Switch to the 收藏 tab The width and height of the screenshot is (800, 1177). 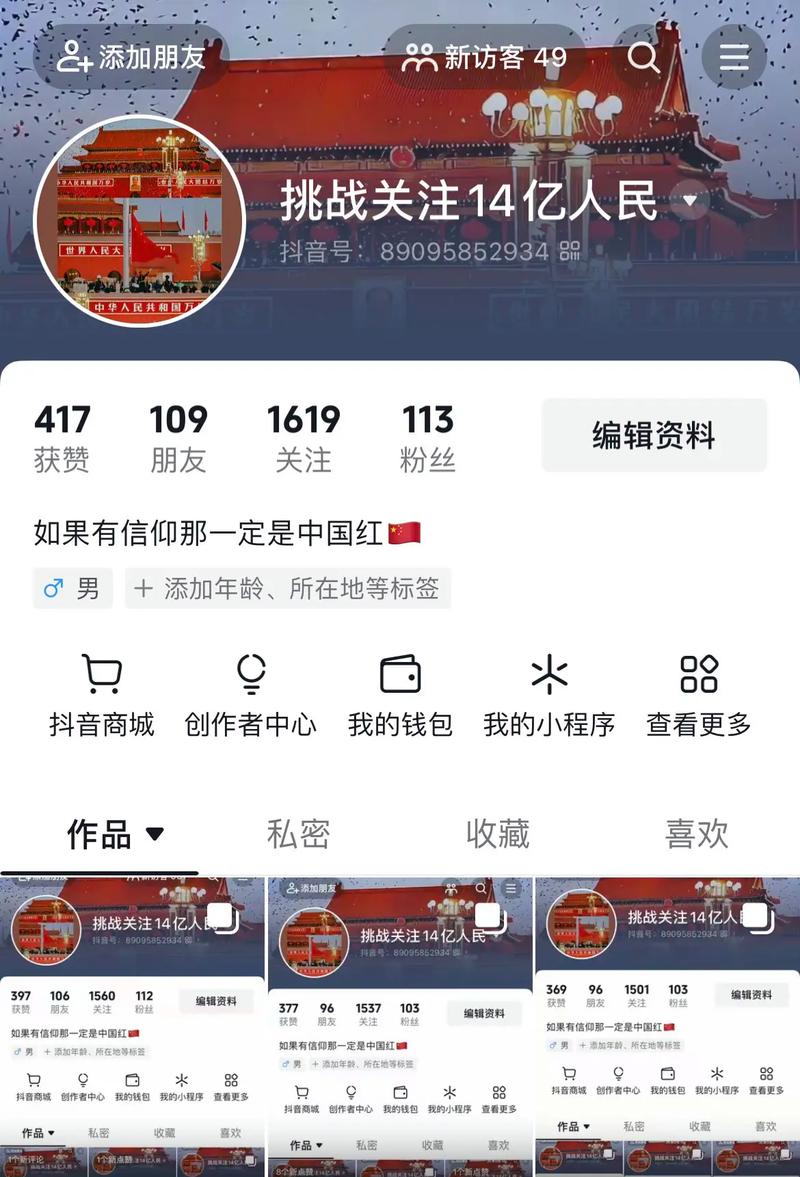click(x=499, y=833)
